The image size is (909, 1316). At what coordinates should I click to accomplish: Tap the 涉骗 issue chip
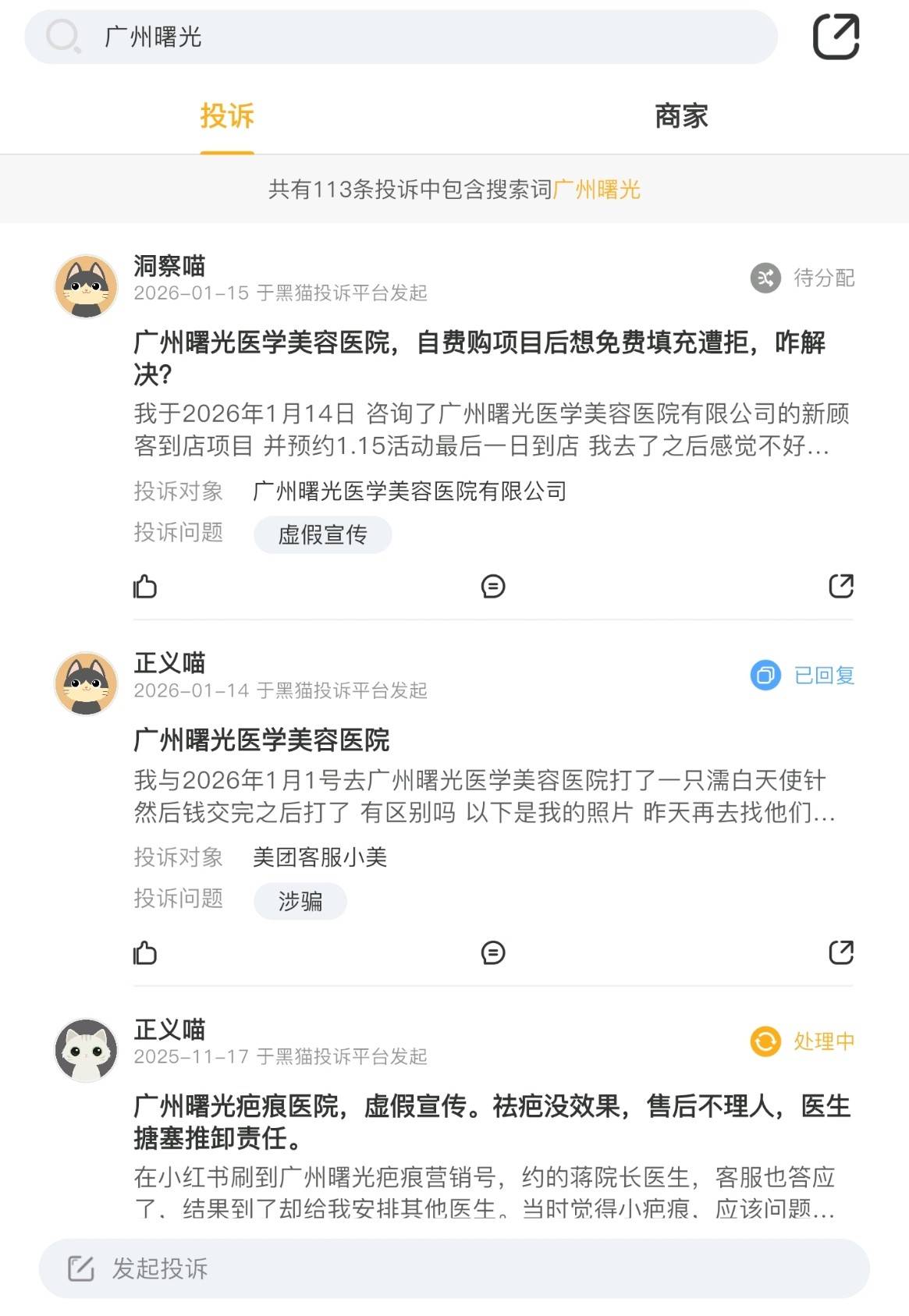tap(300, 901)
